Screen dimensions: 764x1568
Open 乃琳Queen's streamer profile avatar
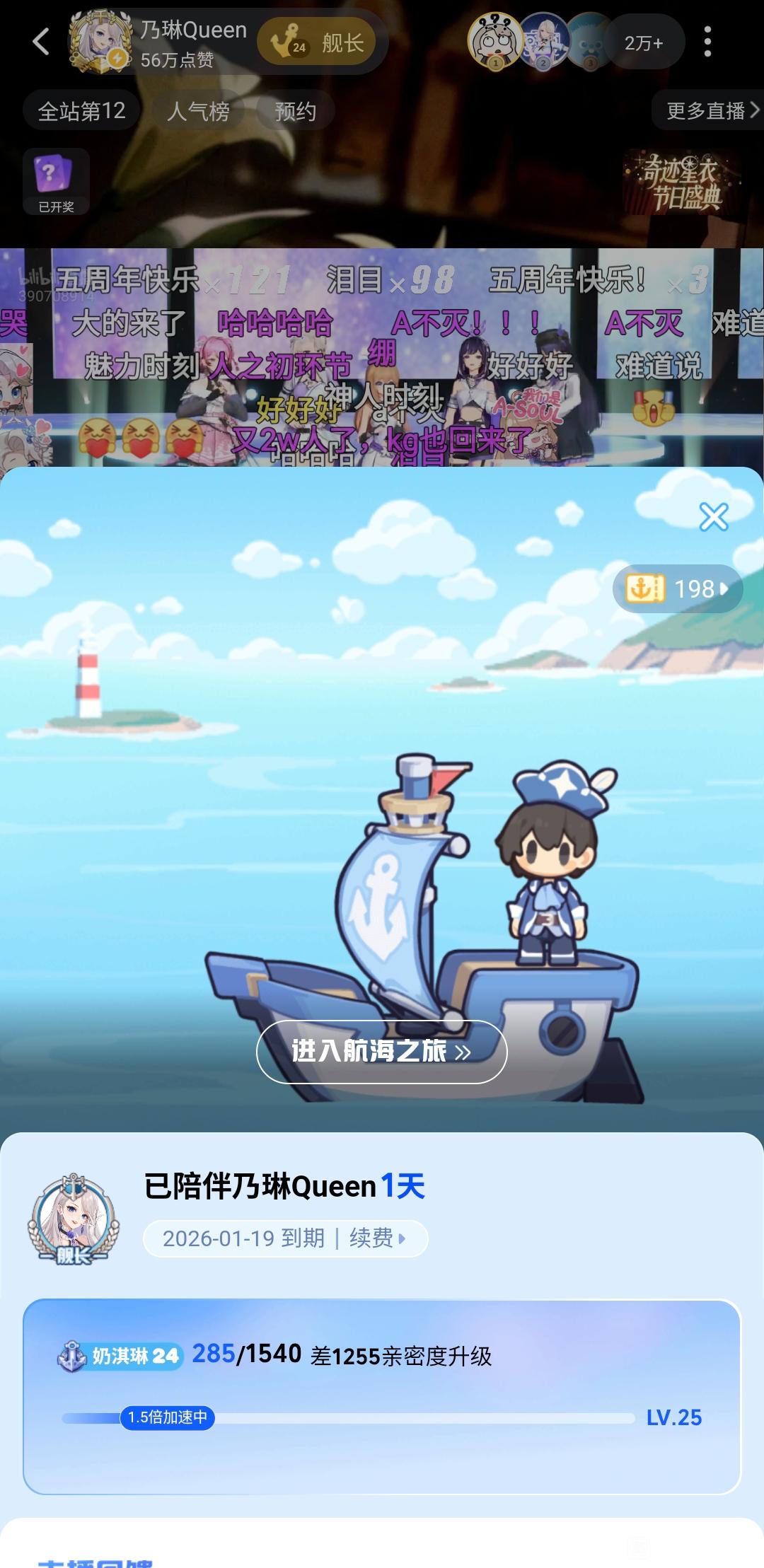(100, 42)
